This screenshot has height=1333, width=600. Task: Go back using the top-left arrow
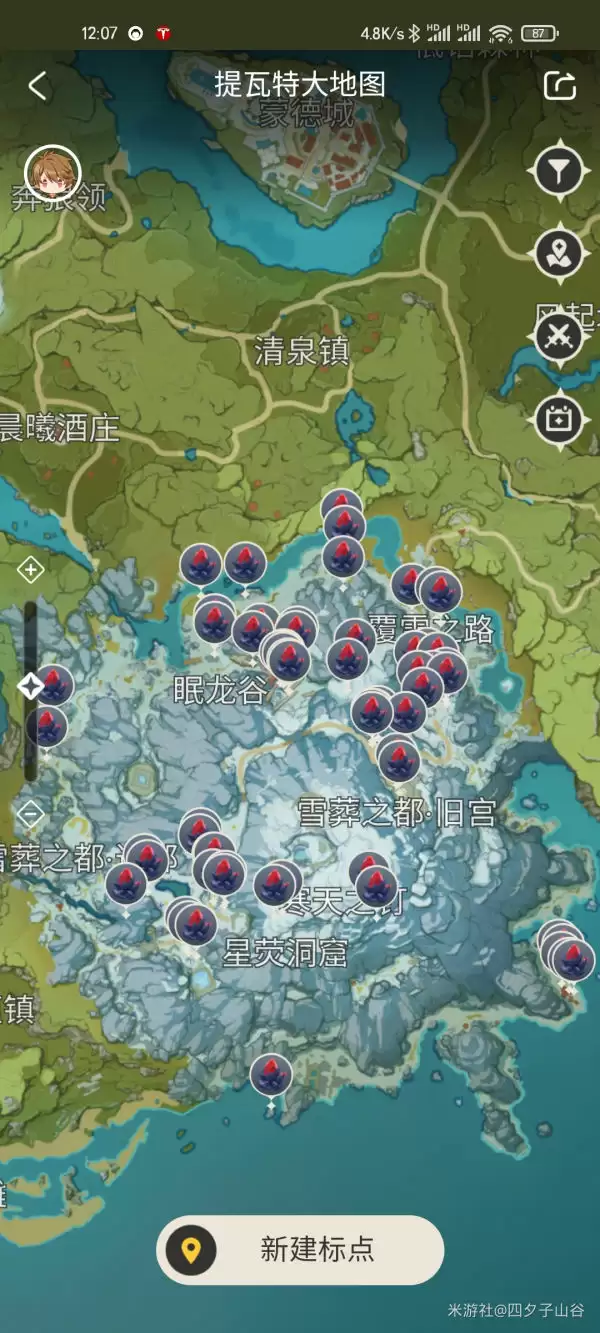point(38,86)
